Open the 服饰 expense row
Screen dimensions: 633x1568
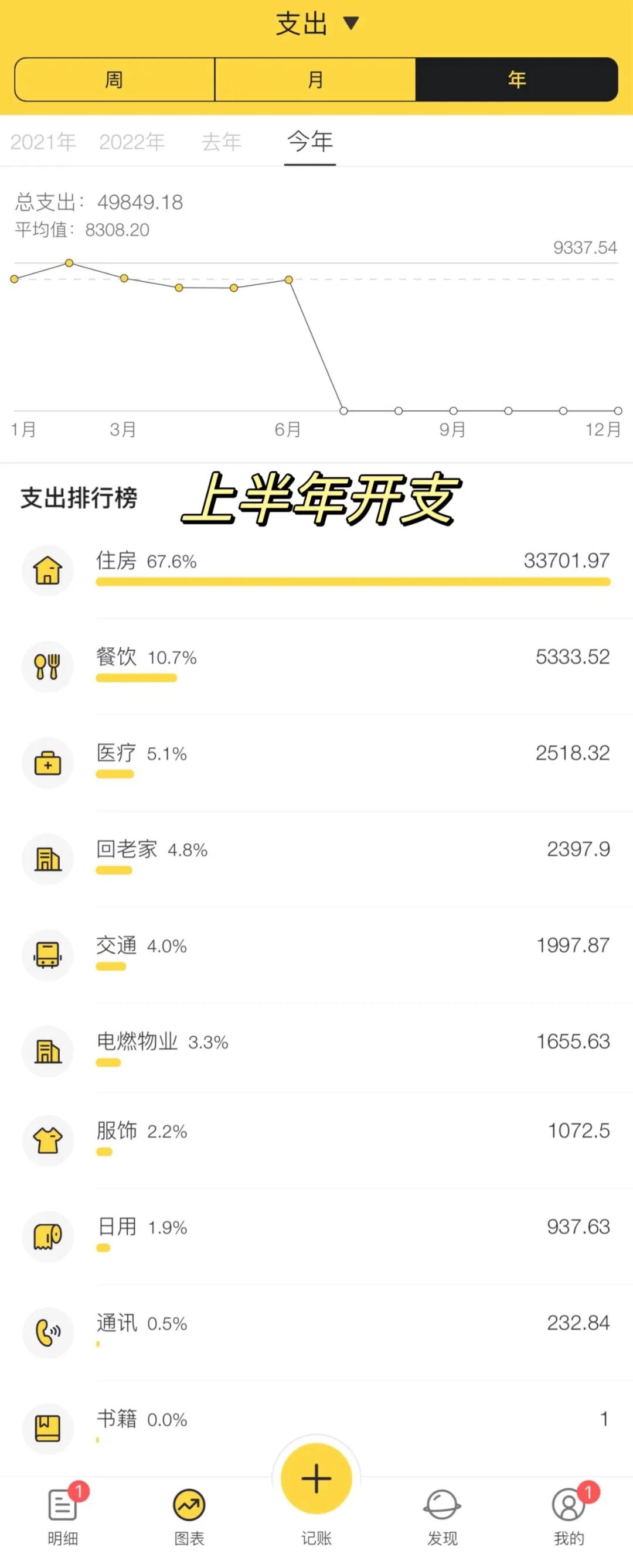(x=316, y=1140)
